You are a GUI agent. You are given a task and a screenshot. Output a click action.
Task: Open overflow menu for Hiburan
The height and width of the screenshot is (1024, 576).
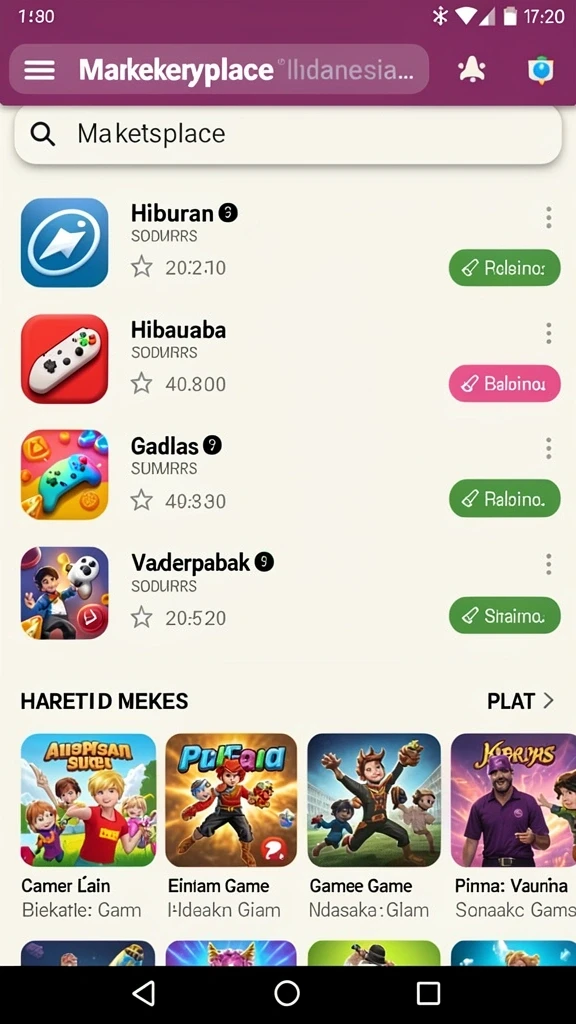[549, 217]
